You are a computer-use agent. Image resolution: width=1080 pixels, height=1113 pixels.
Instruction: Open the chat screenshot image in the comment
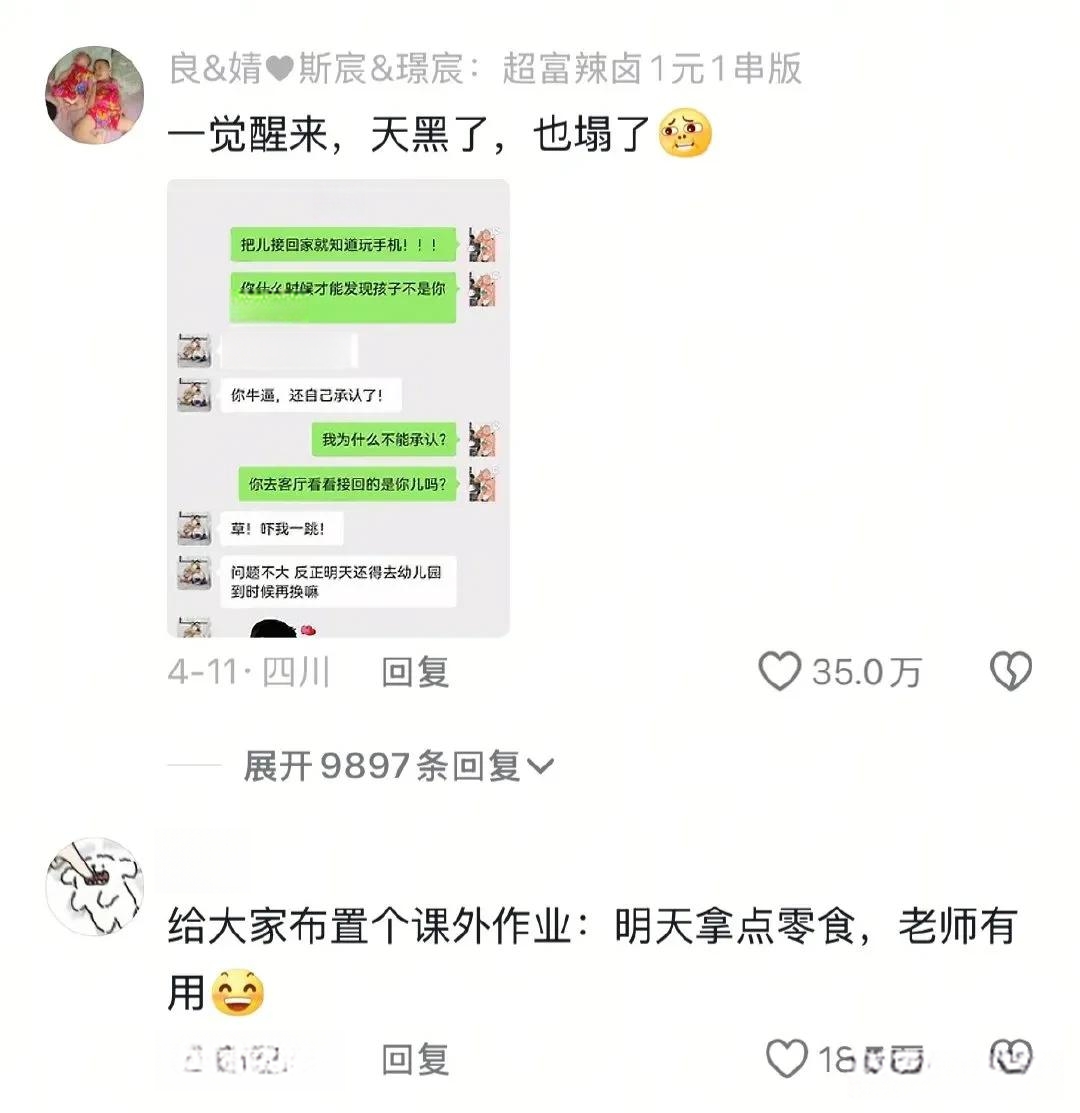(338, 408)
